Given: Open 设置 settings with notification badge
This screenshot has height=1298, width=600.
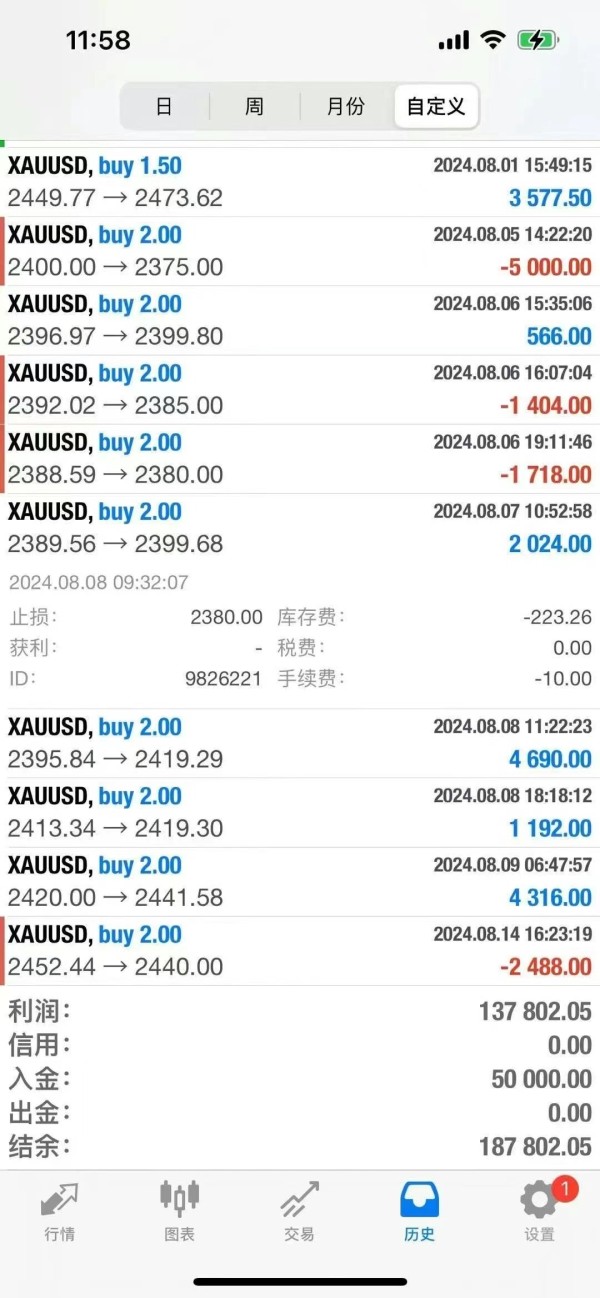Looking at the screenshot, I should tap(540, 1210).
